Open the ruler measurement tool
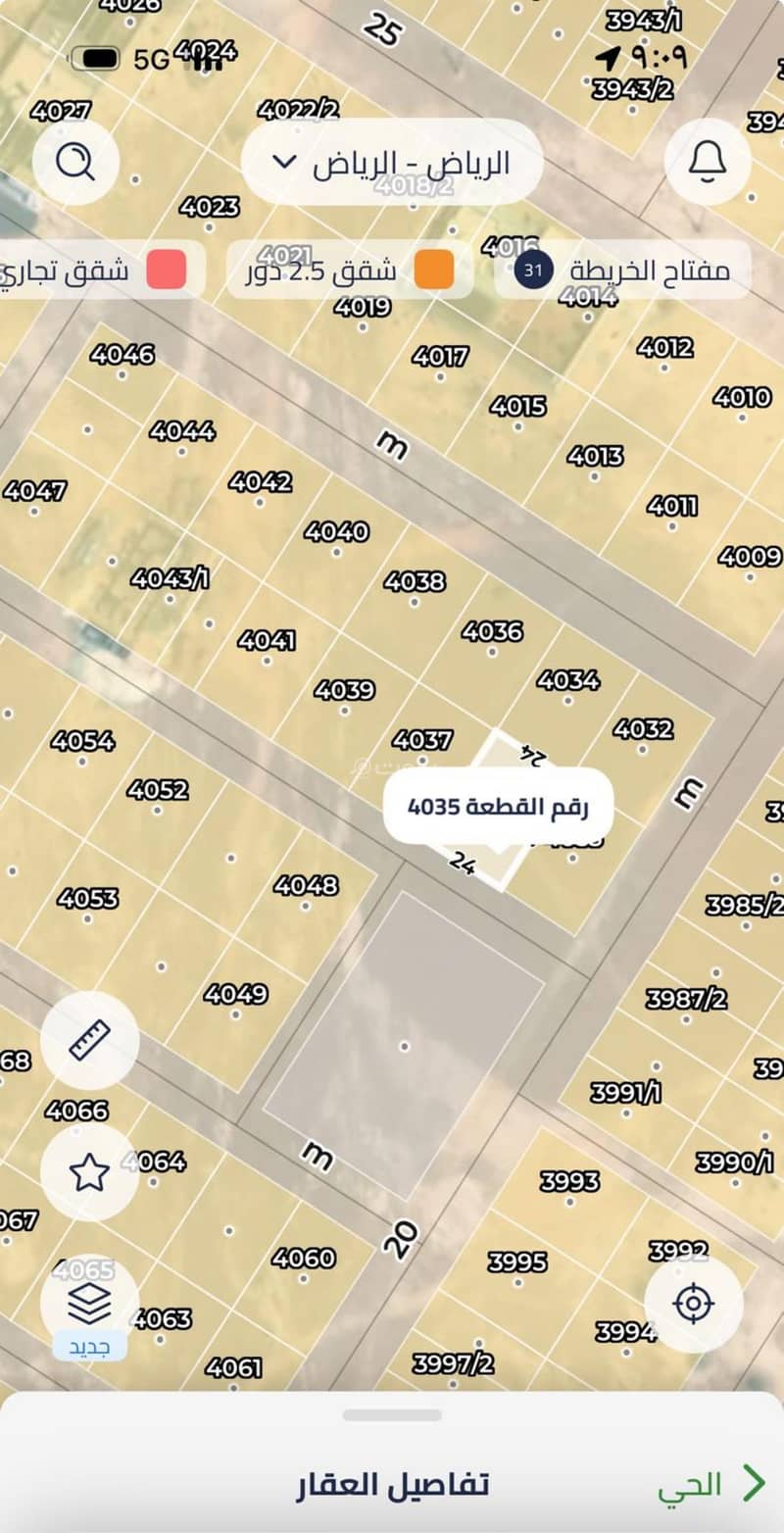 coord(89,1040)
